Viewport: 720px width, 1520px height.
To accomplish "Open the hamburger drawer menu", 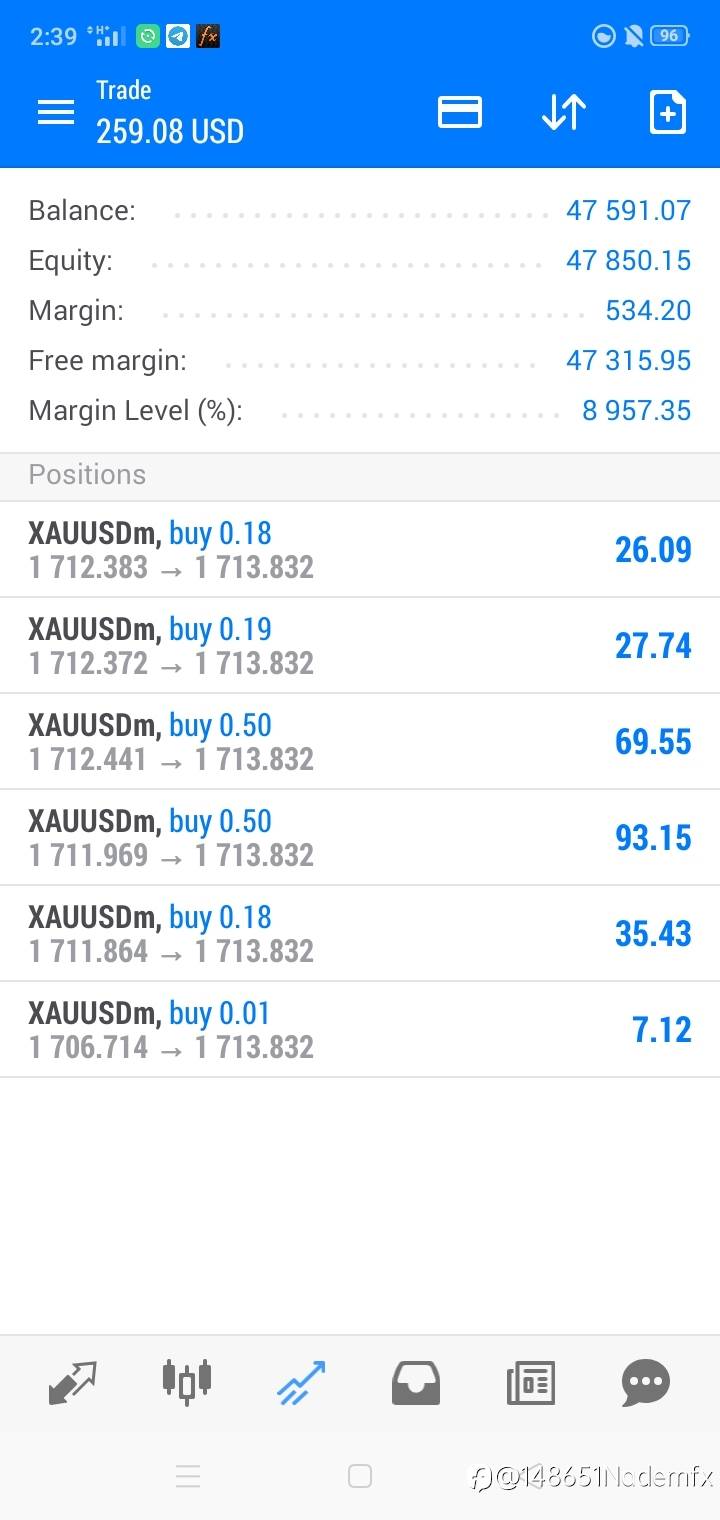I will click(56, 112).
